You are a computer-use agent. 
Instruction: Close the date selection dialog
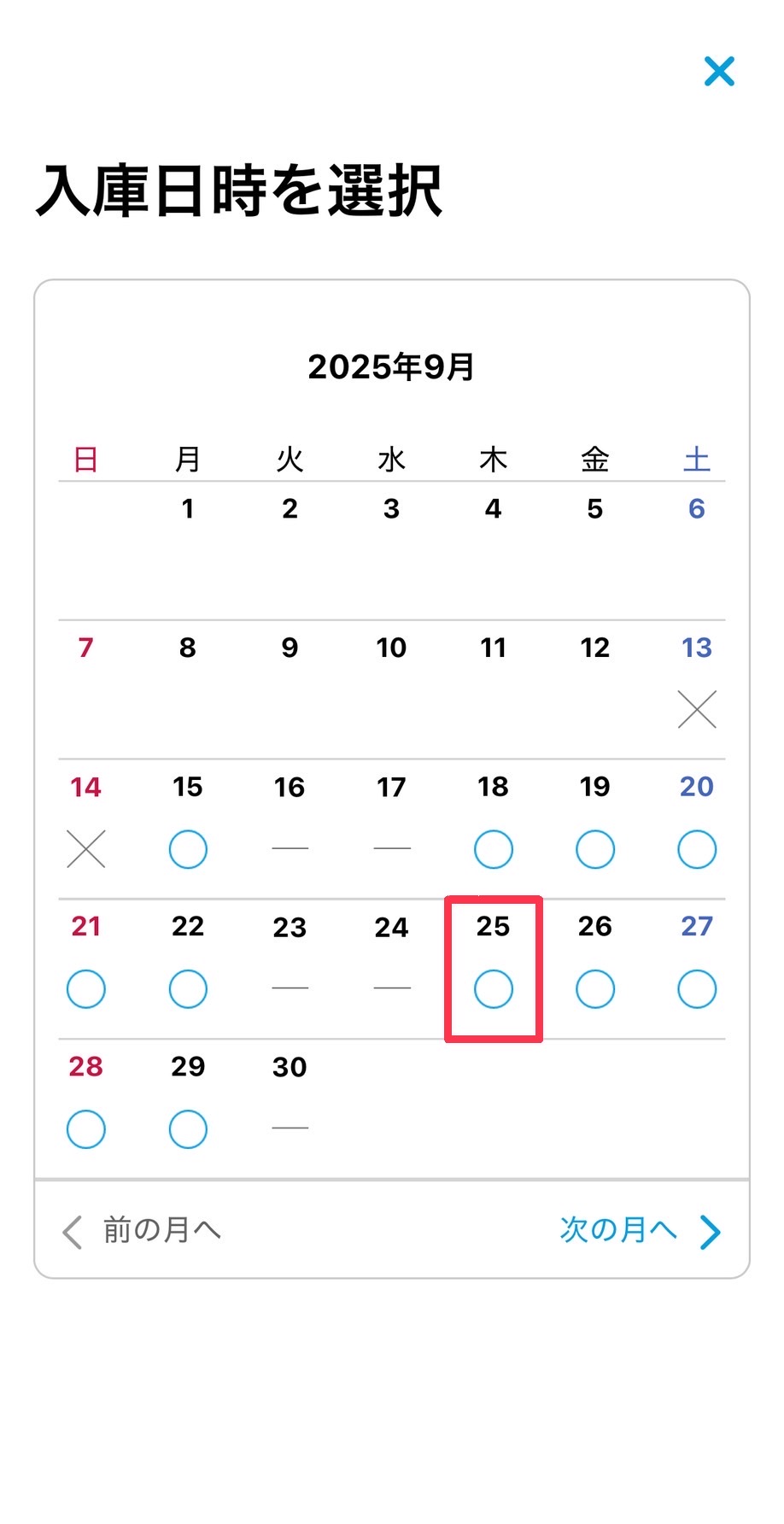pos(719,72)
